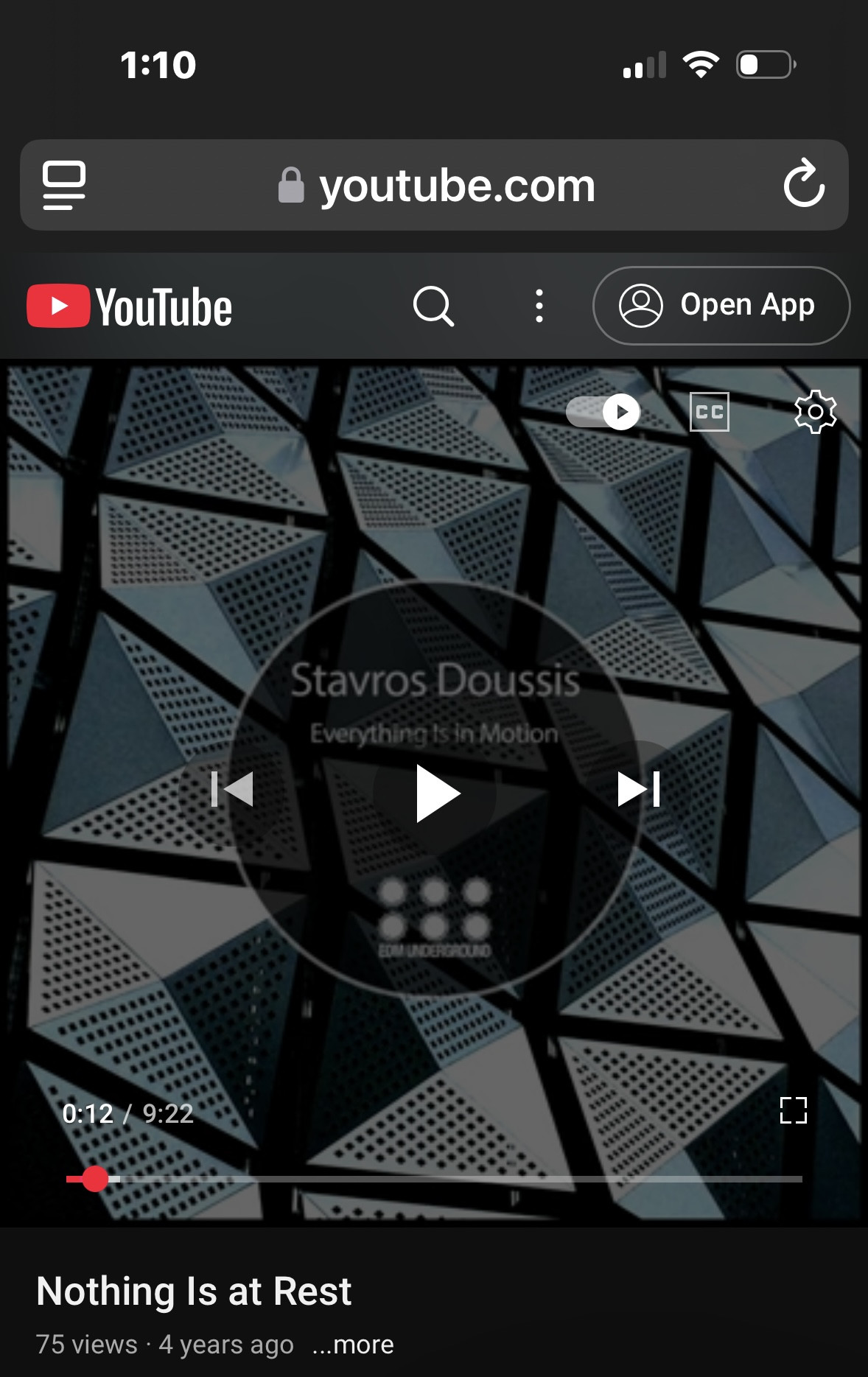Open the three-dot overflow menu
The image size is (868, 1377).
coord(539,306)
